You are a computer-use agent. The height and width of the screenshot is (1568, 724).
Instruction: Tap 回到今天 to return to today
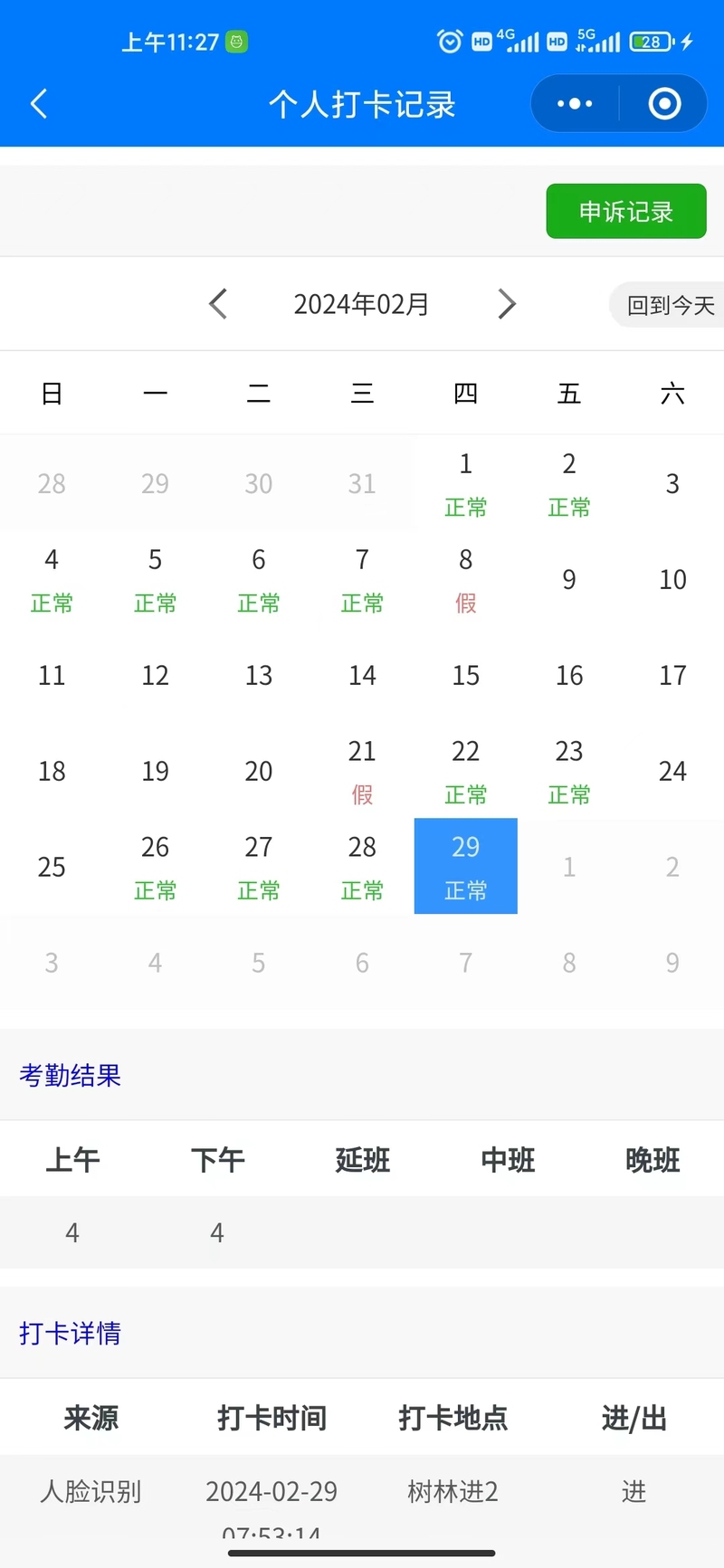668,305
